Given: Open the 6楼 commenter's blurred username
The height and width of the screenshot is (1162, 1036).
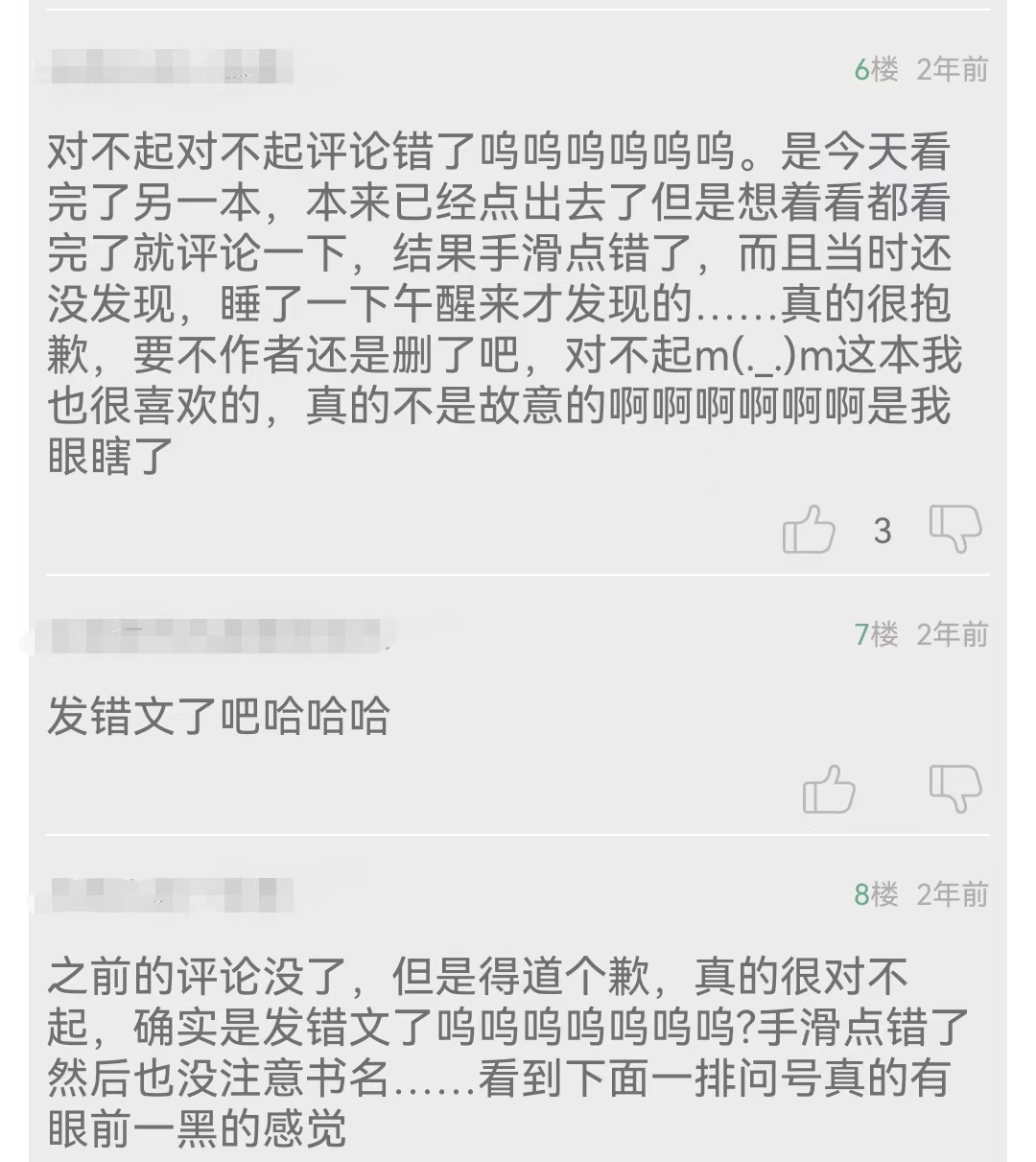Looking at the screenshot, I should click(x=163, y=69).
